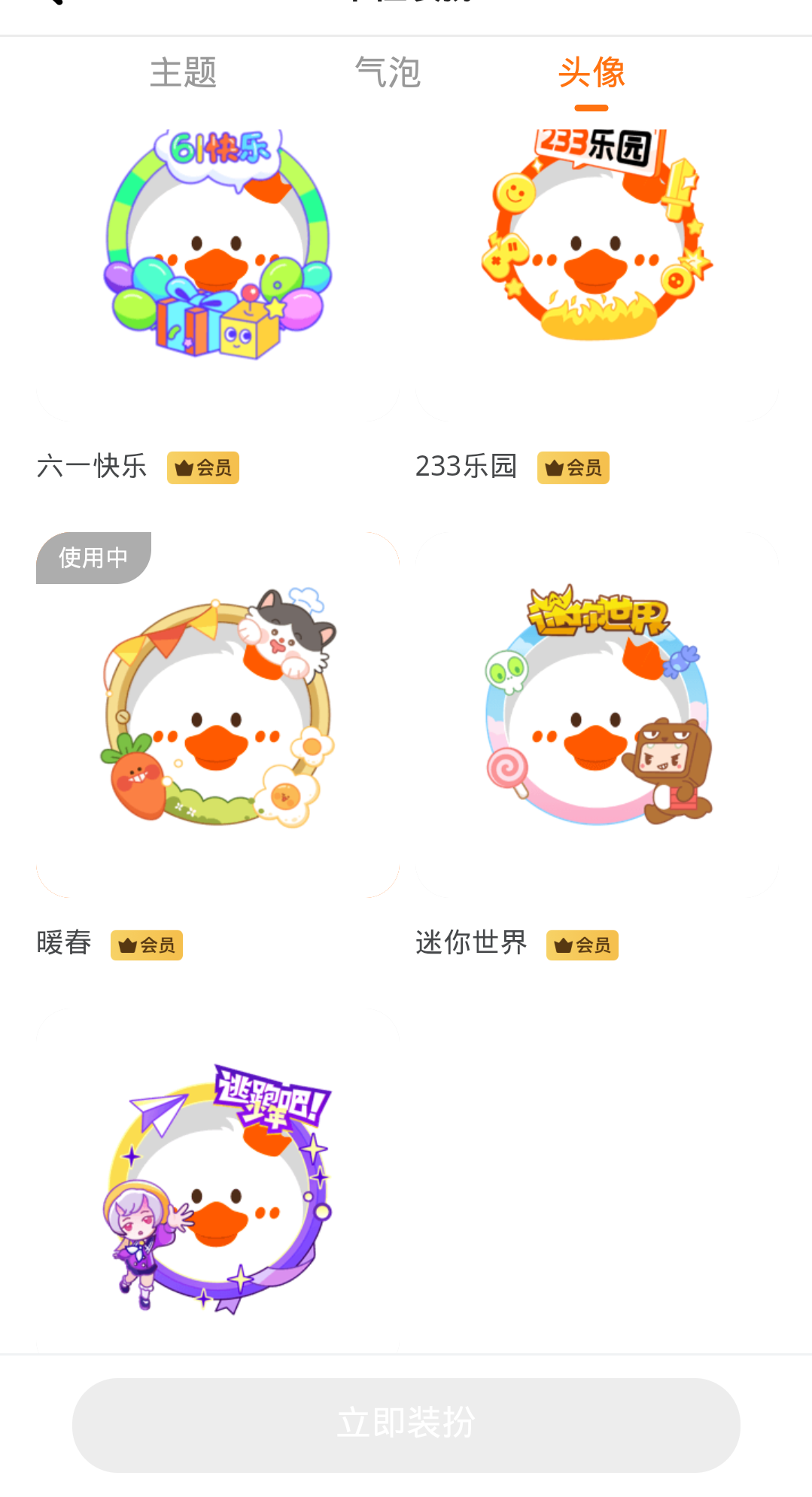
Task: Select the 头像 tab
Action: [x=592, y=73]
